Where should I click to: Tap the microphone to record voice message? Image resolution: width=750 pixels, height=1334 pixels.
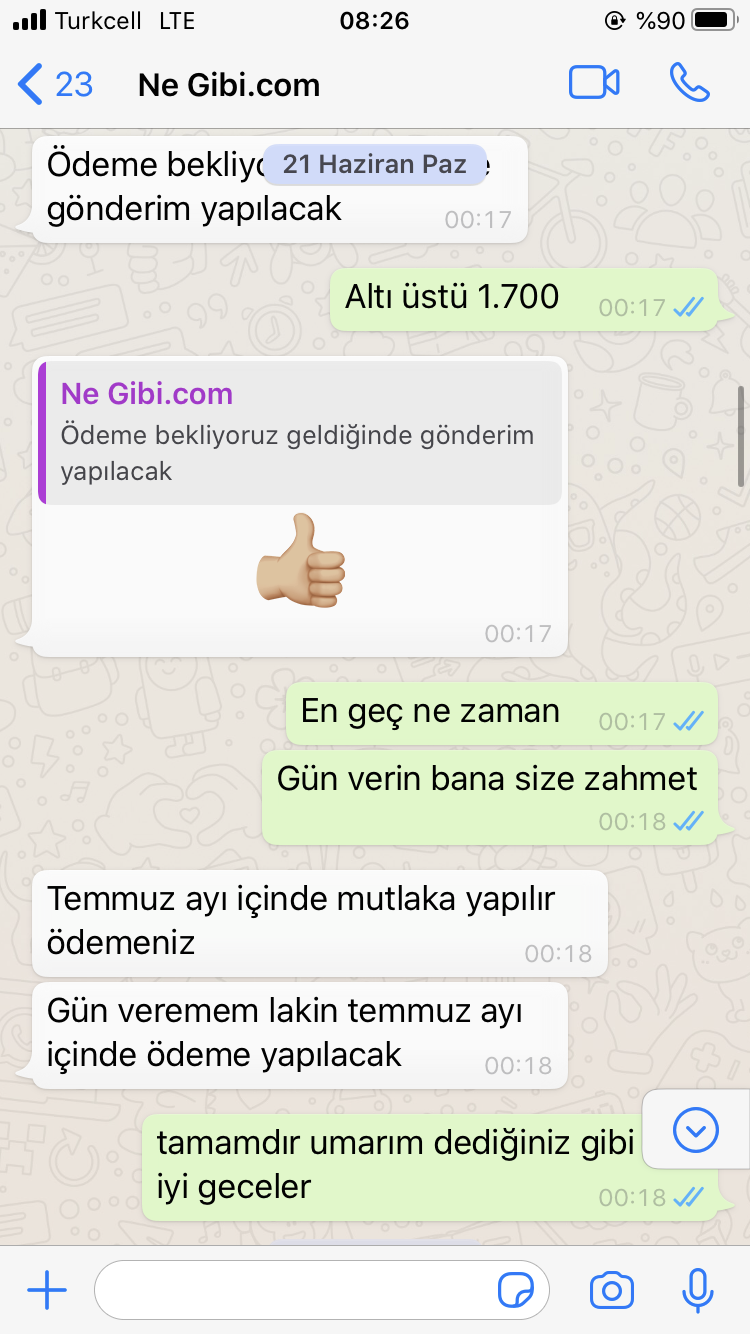point(697,1290)
